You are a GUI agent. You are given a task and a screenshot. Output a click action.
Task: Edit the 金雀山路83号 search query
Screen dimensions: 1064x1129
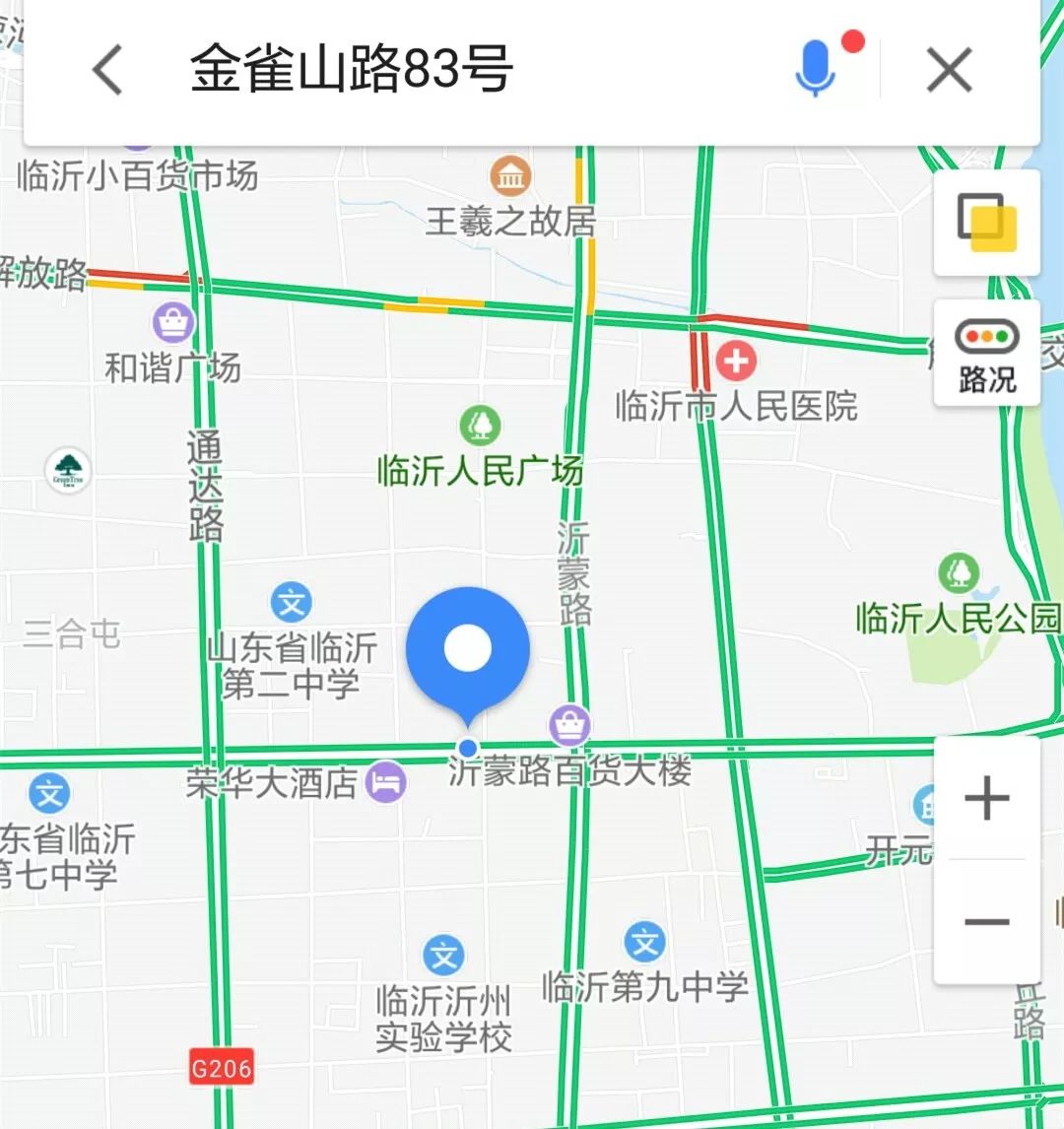[x=352, y=70]
